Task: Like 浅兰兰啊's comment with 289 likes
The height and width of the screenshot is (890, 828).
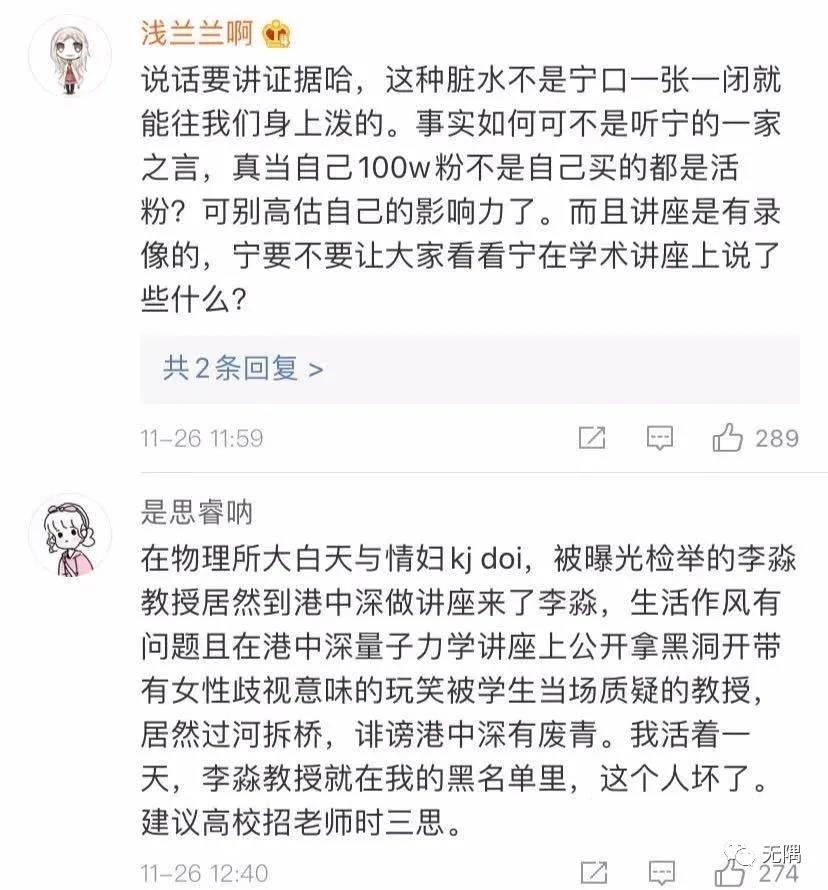Action: pyautogui.click(x=728, y=438)
